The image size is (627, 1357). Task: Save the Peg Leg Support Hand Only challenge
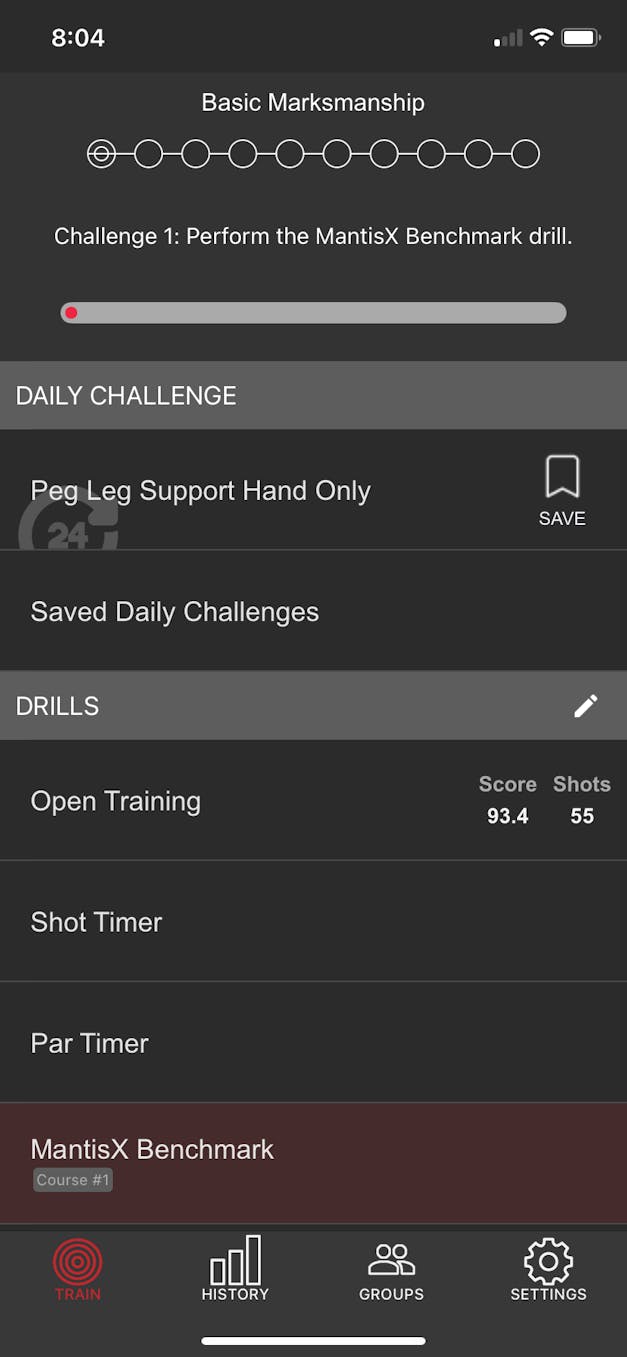coord(562,490)
